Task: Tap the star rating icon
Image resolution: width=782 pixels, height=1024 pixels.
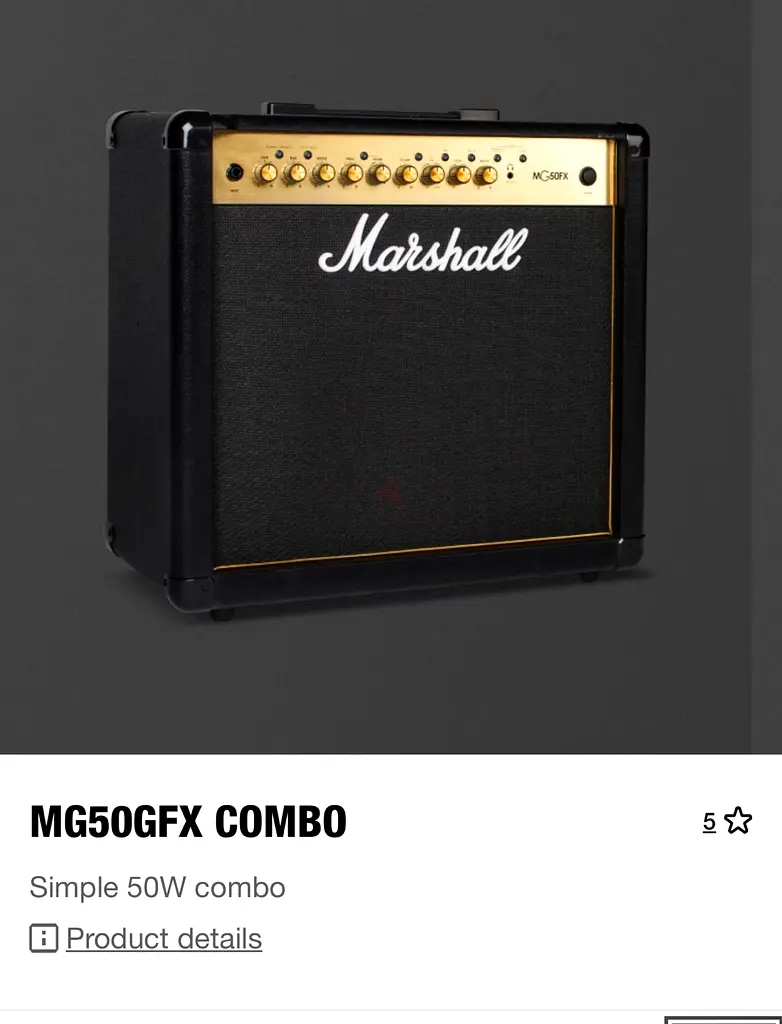Action: (x=738, y=821)
